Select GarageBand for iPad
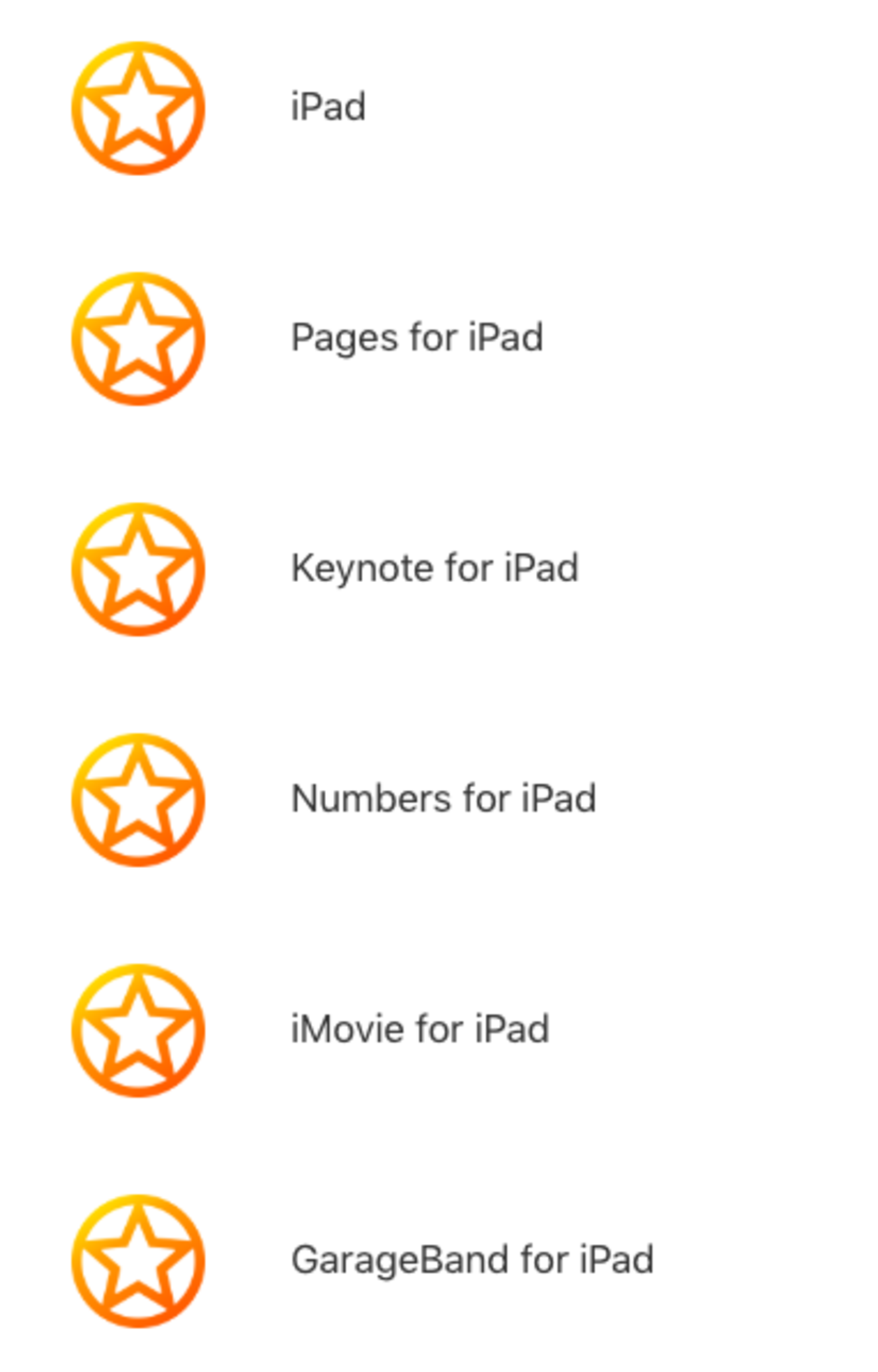 pyautogui.click(x=471, y=1259)
